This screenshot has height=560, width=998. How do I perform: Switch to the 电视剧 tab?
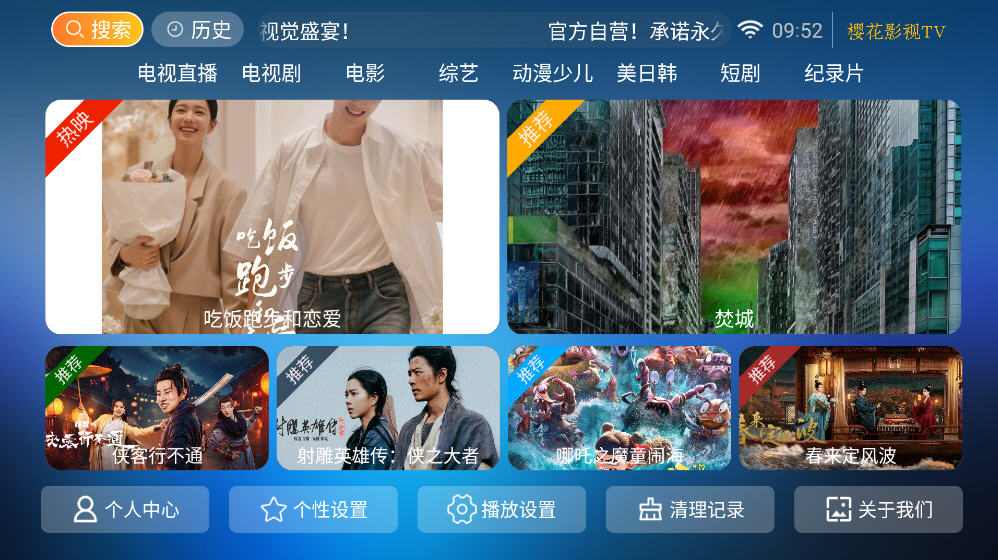tap(271, 73)
